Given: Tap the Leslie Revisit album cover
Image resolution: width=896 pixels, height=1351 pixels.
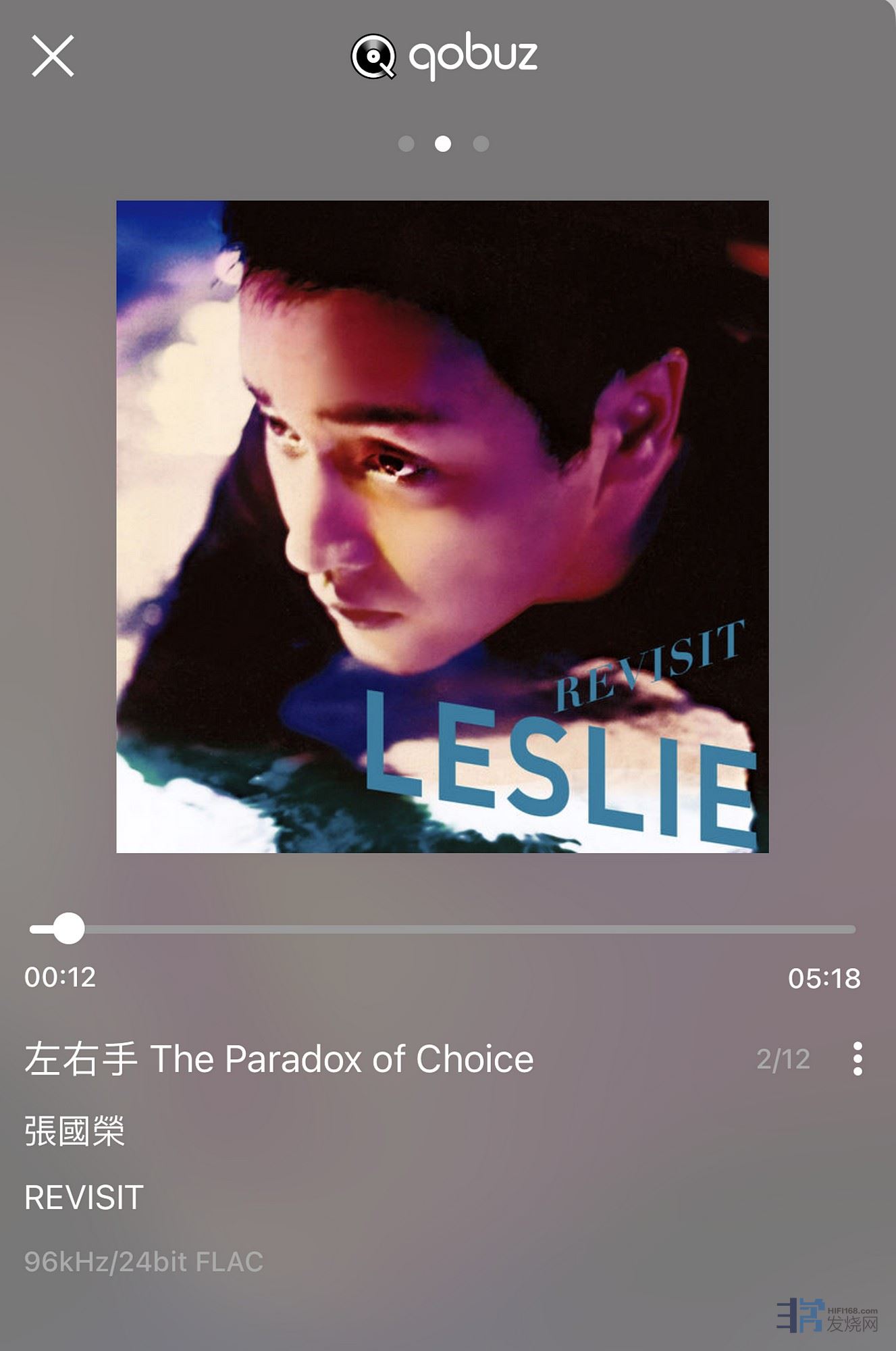Looking at the screenshot, I should [442, 526].
